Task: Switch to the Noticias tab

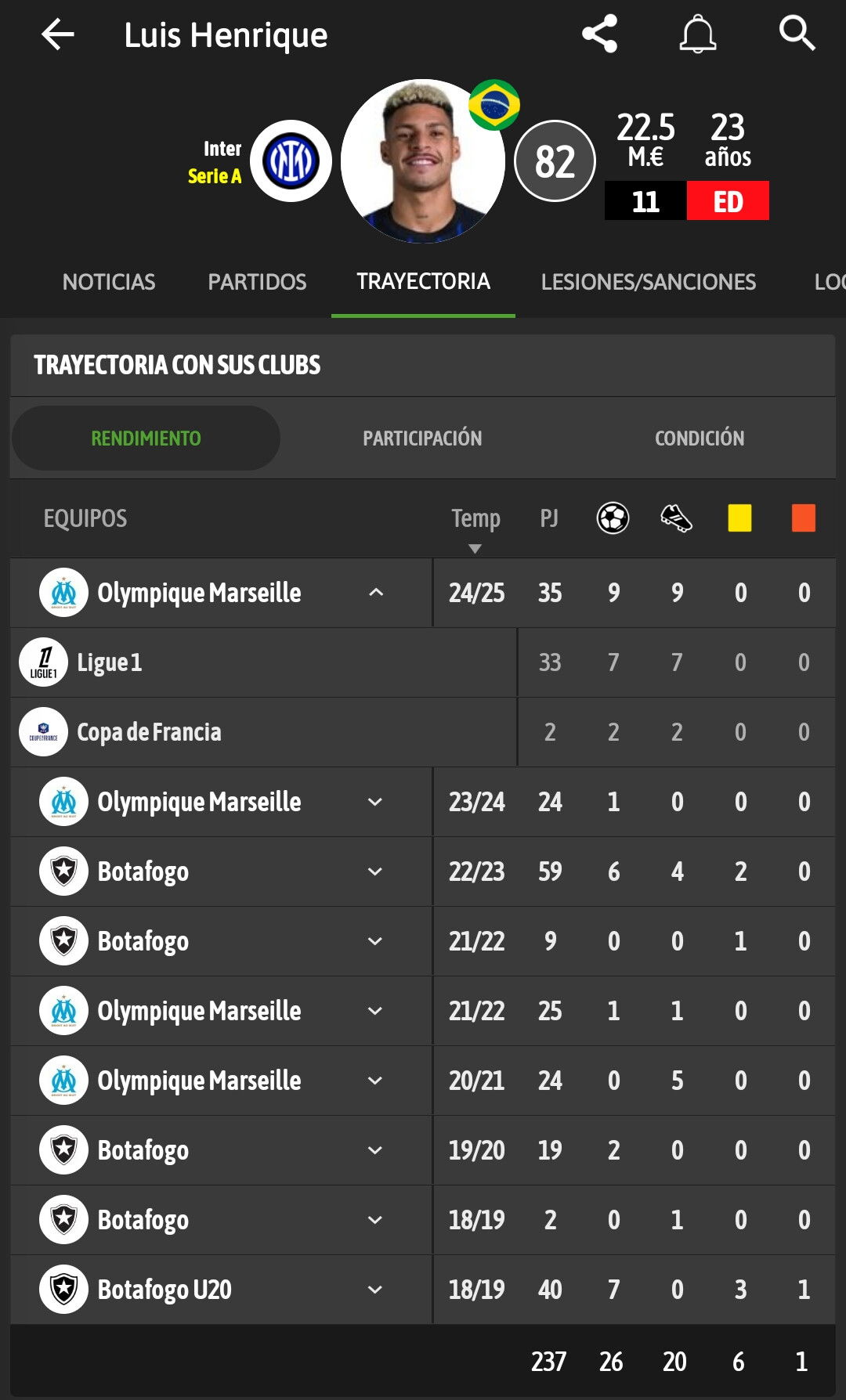Action: (x=109, y=282)
